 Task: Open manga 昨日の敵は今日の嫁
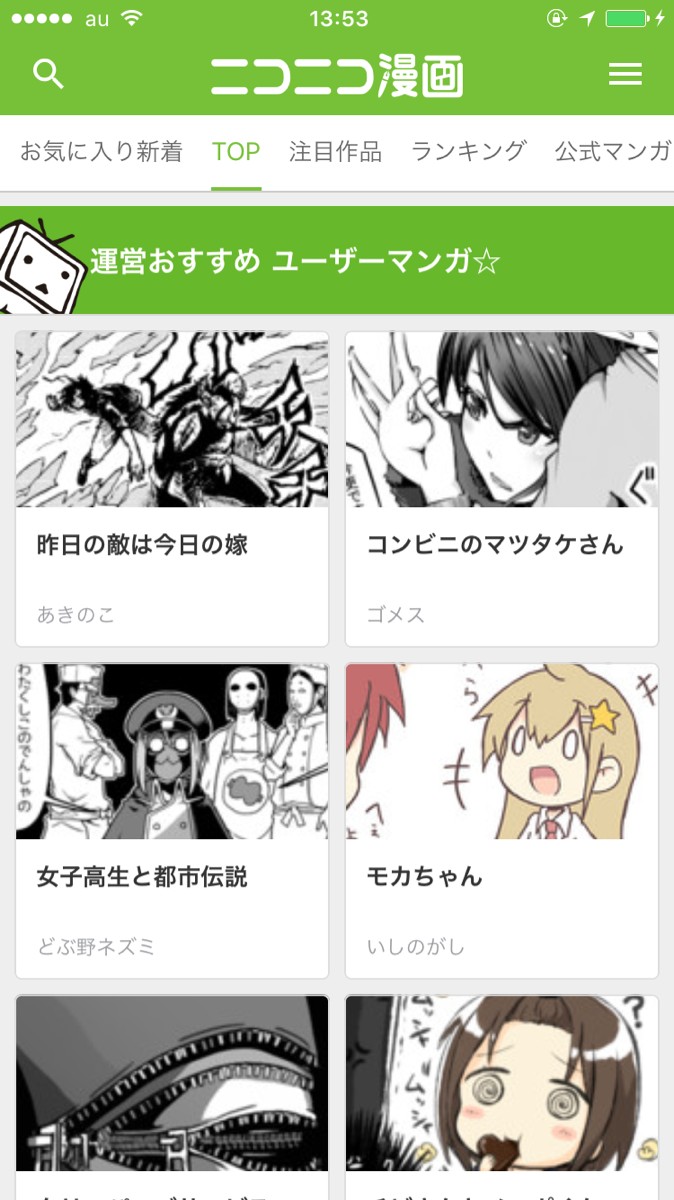coord(172,488)
